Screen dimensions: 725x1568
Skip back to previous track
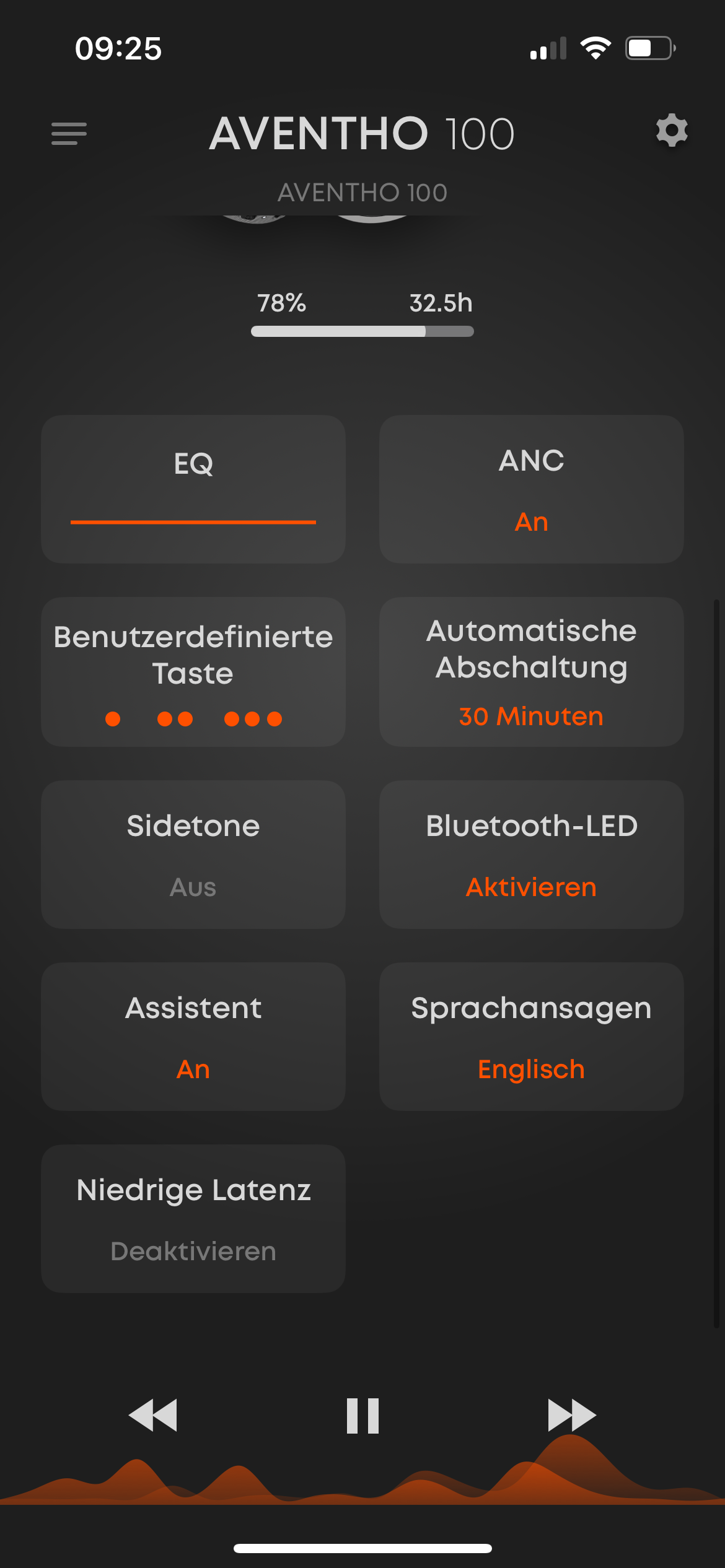point(152,1415)
